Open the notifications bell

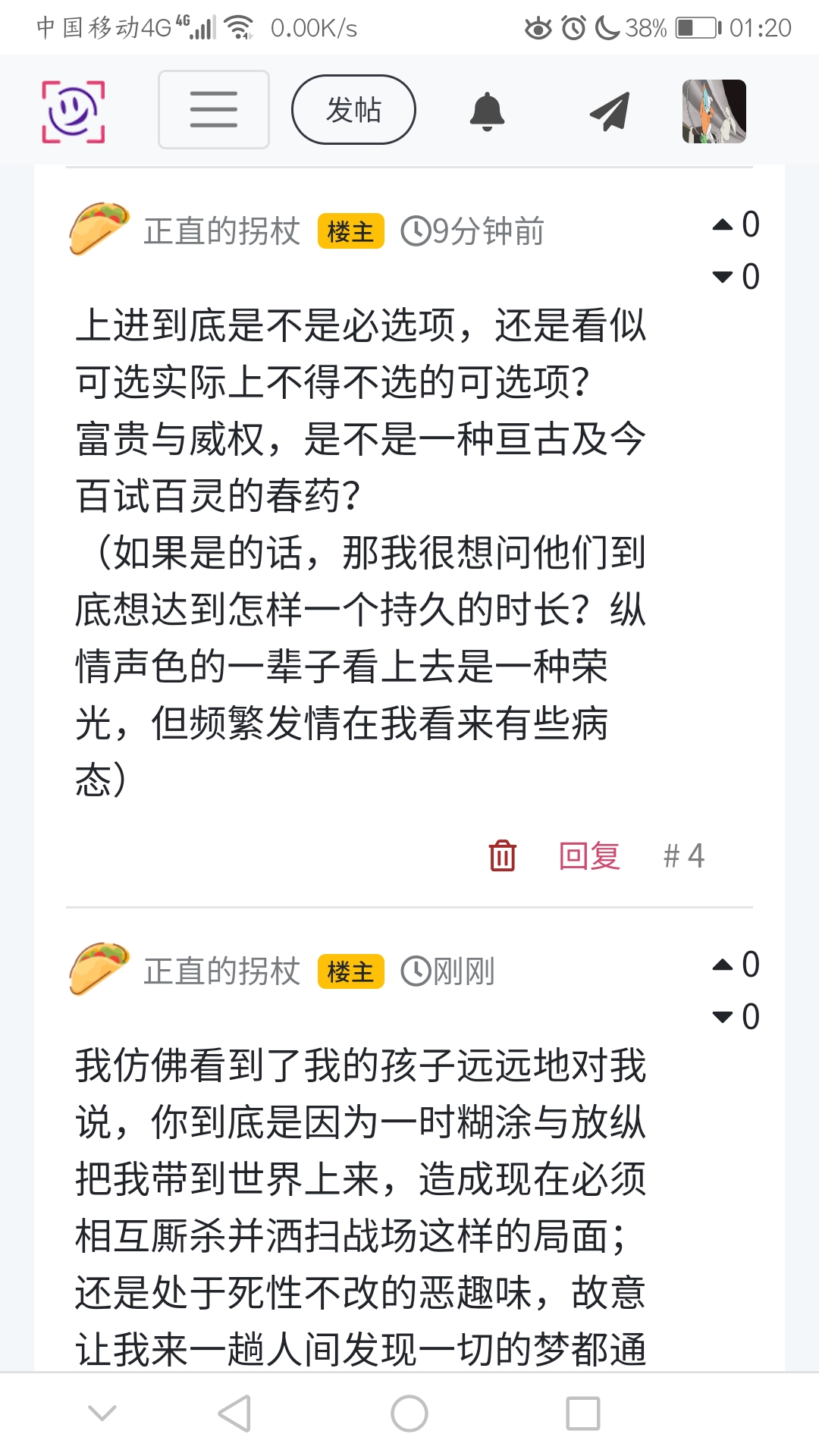pos(487,111)
